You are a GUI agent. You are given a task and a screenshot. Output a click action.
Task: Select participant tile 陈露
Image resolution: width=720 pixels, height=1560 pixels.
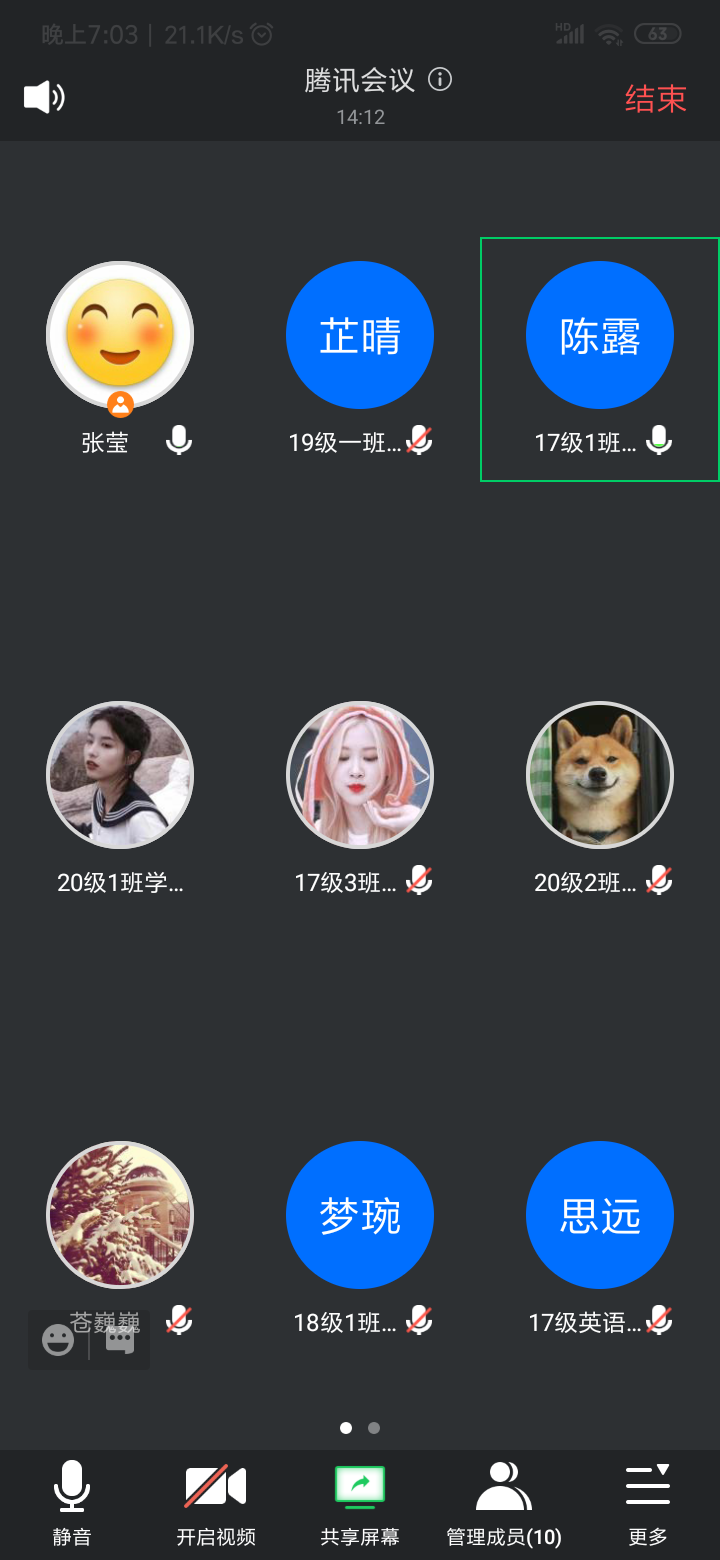tap(600, 337)
